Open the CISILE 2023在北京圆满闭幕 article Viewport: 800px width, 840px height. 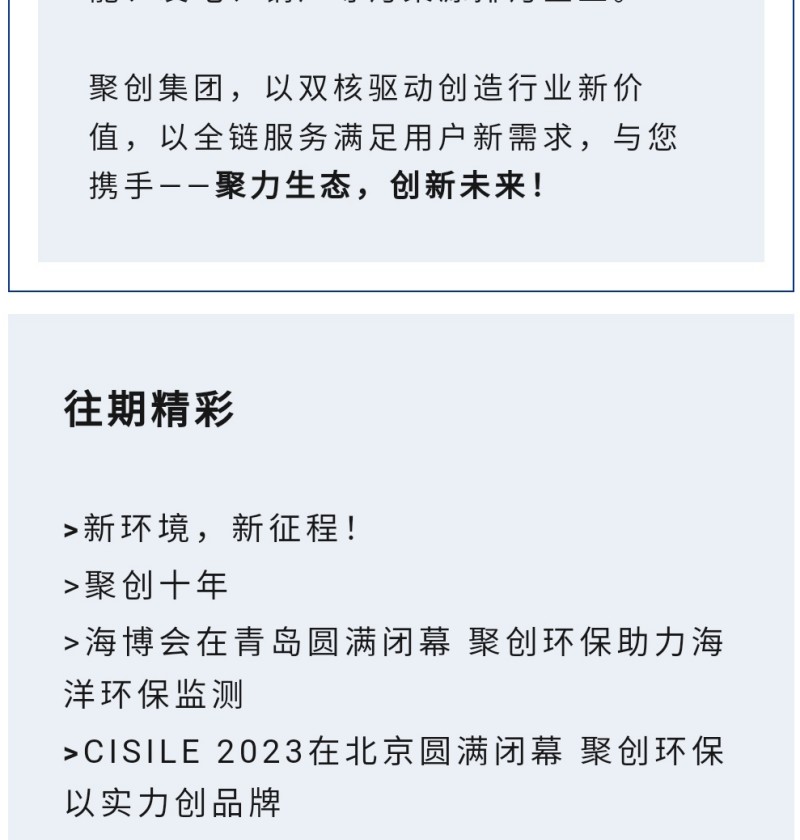point(392,751)
